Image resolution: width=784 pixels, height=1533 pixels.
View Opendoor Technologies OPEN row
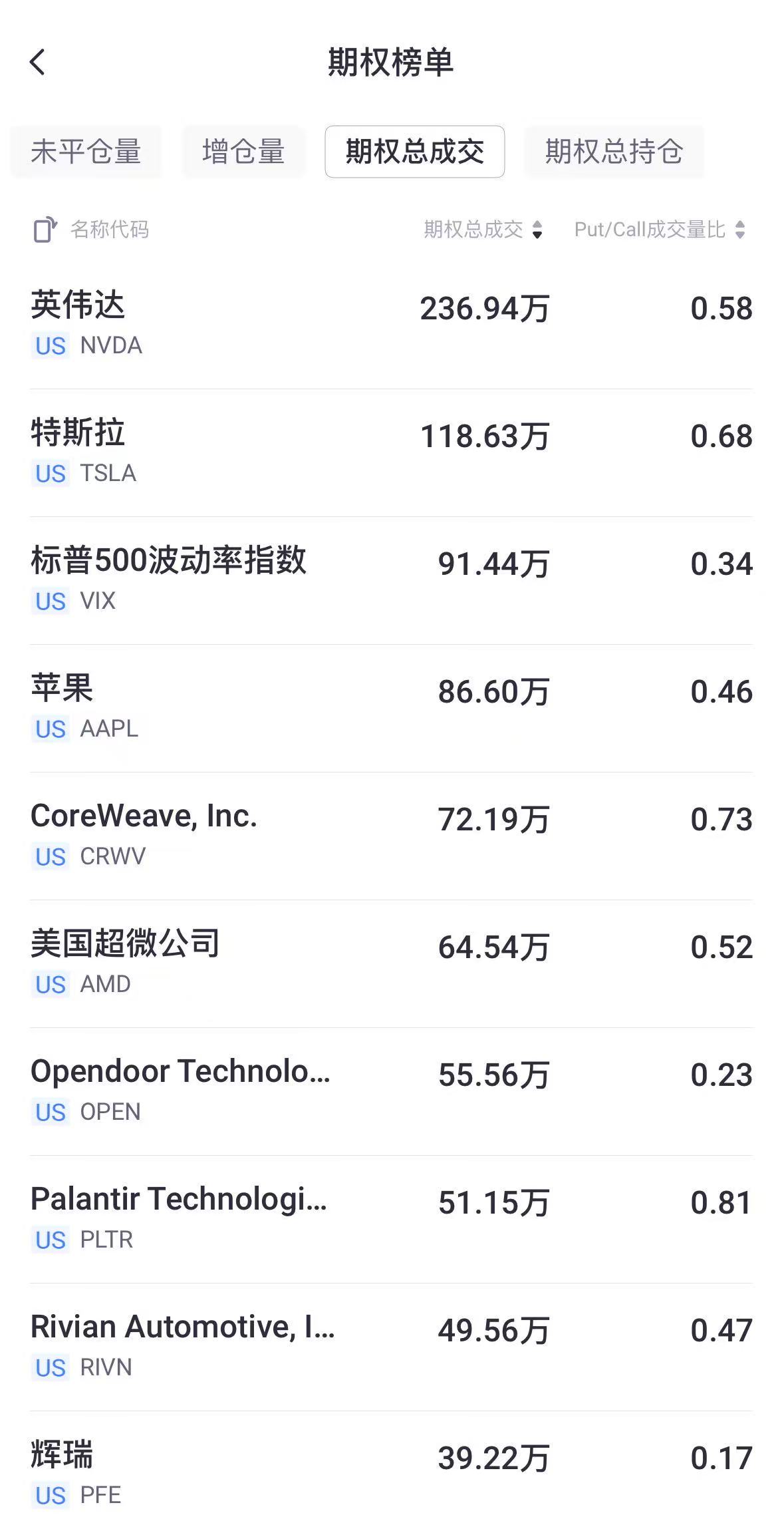point(391,1090)
